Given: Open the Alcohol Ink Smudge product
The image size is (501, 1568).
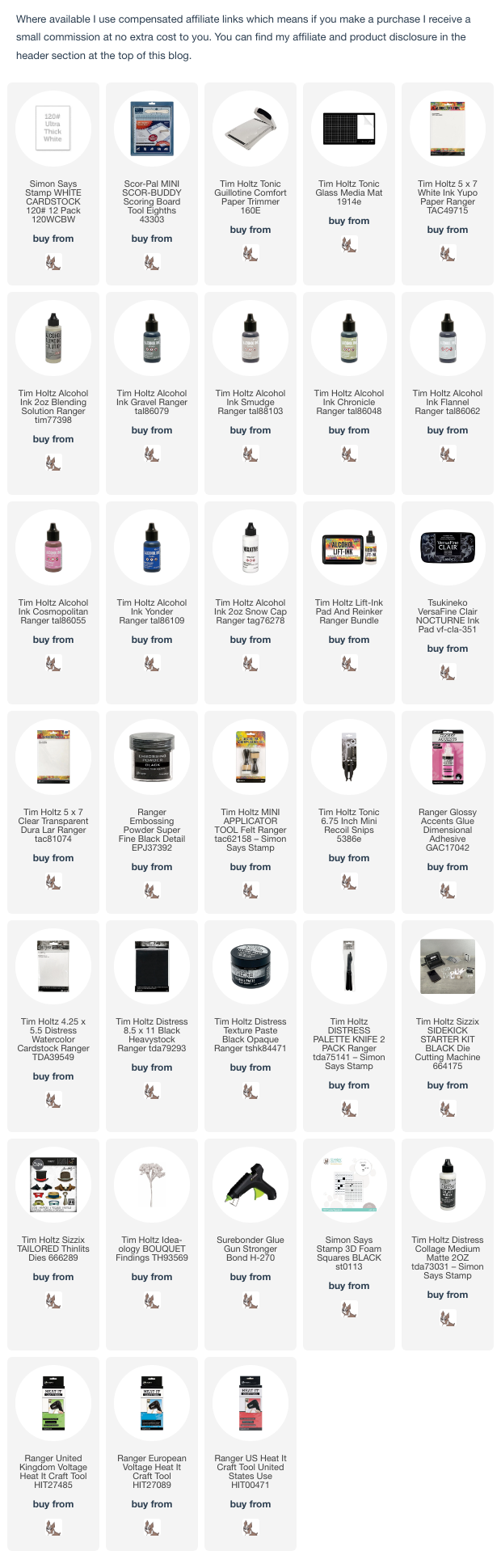Looking at the screenshot, I should click(250, 338).
